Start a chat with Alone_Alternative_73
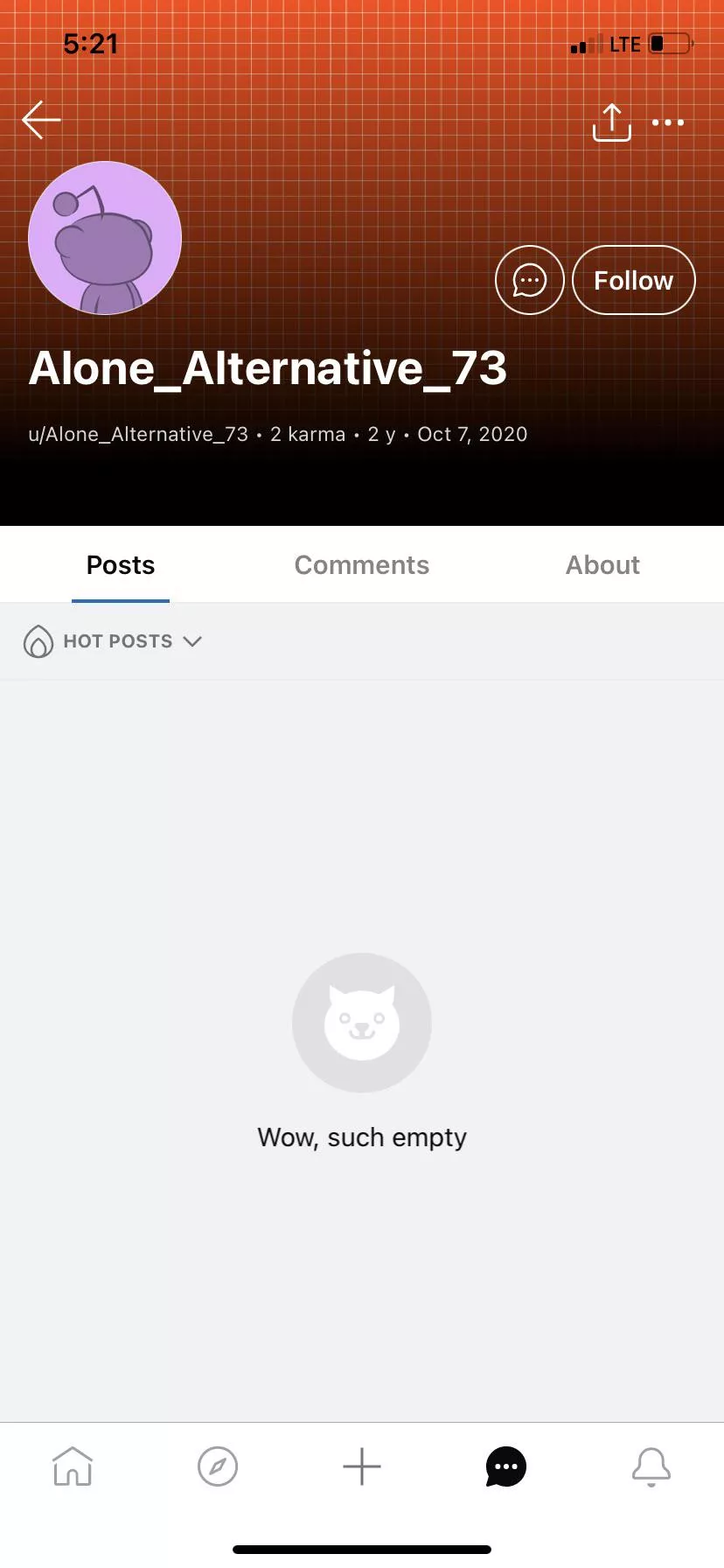The height and width of the screenshot is (1568, 724). (x=529, y=280)
